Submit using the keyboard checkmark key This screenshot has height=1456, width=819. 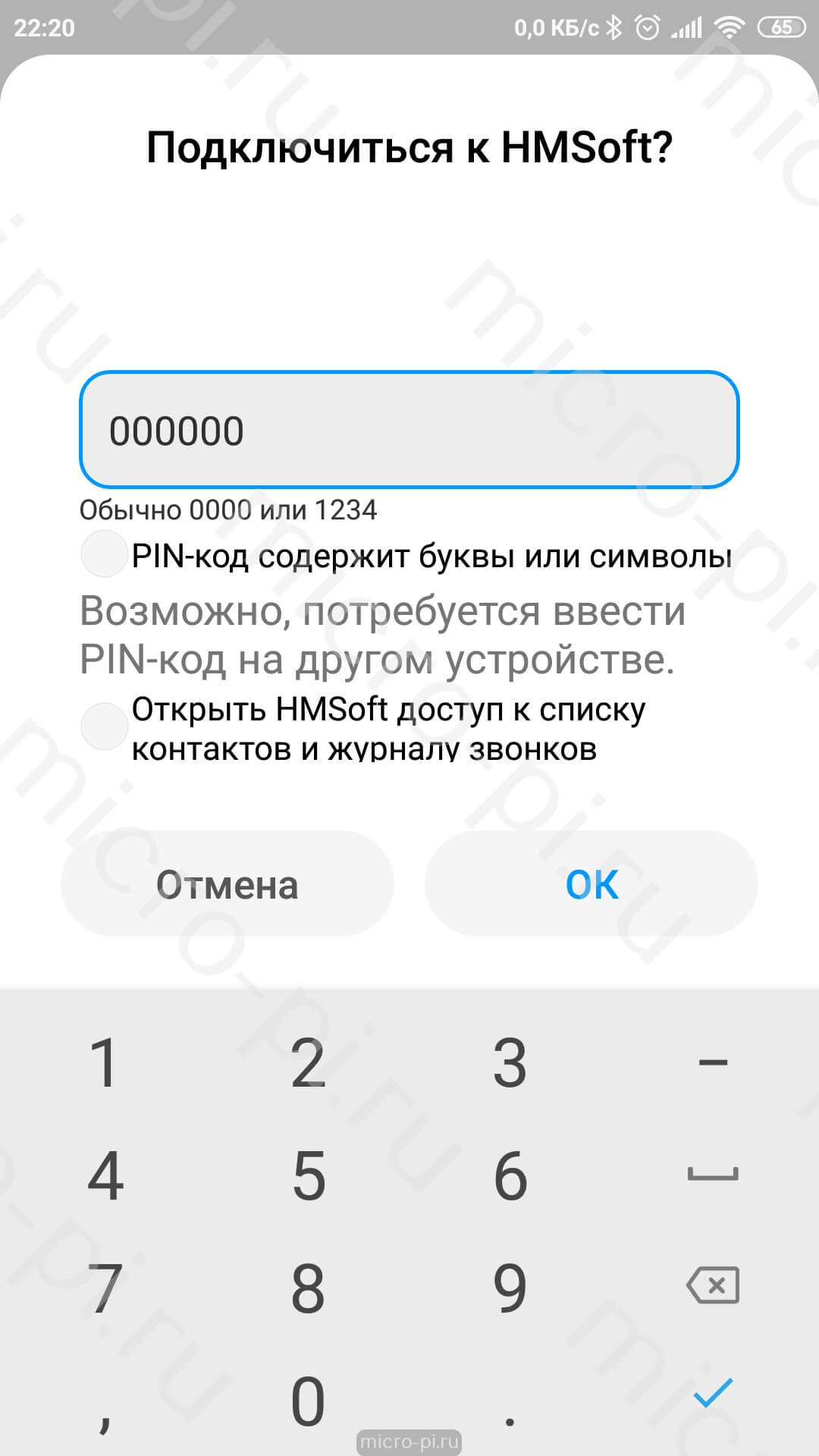[713, 1392]
